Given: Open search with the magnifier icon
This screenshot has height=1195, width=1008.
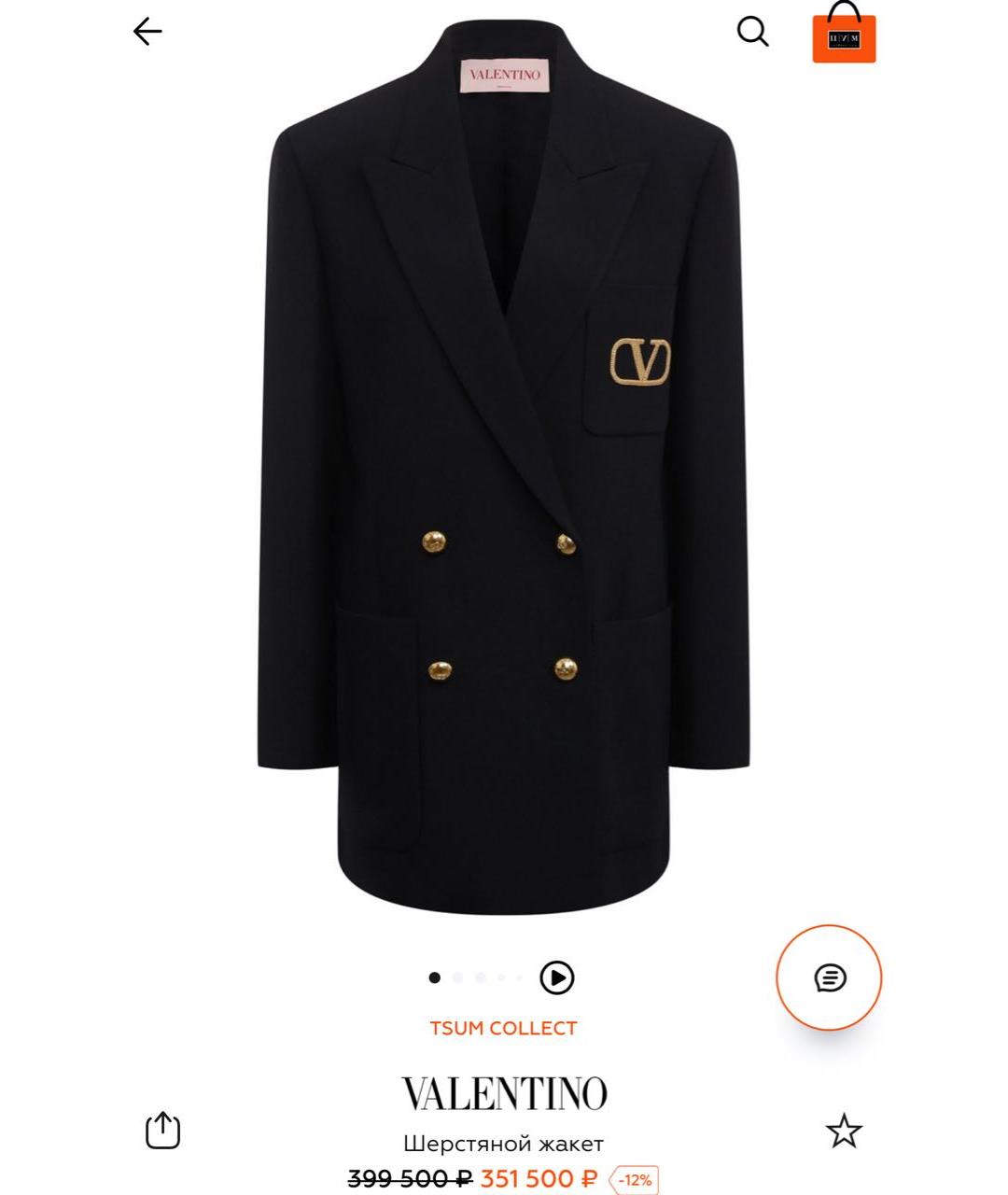Looking at the screenshot, I should click(752, 32).
